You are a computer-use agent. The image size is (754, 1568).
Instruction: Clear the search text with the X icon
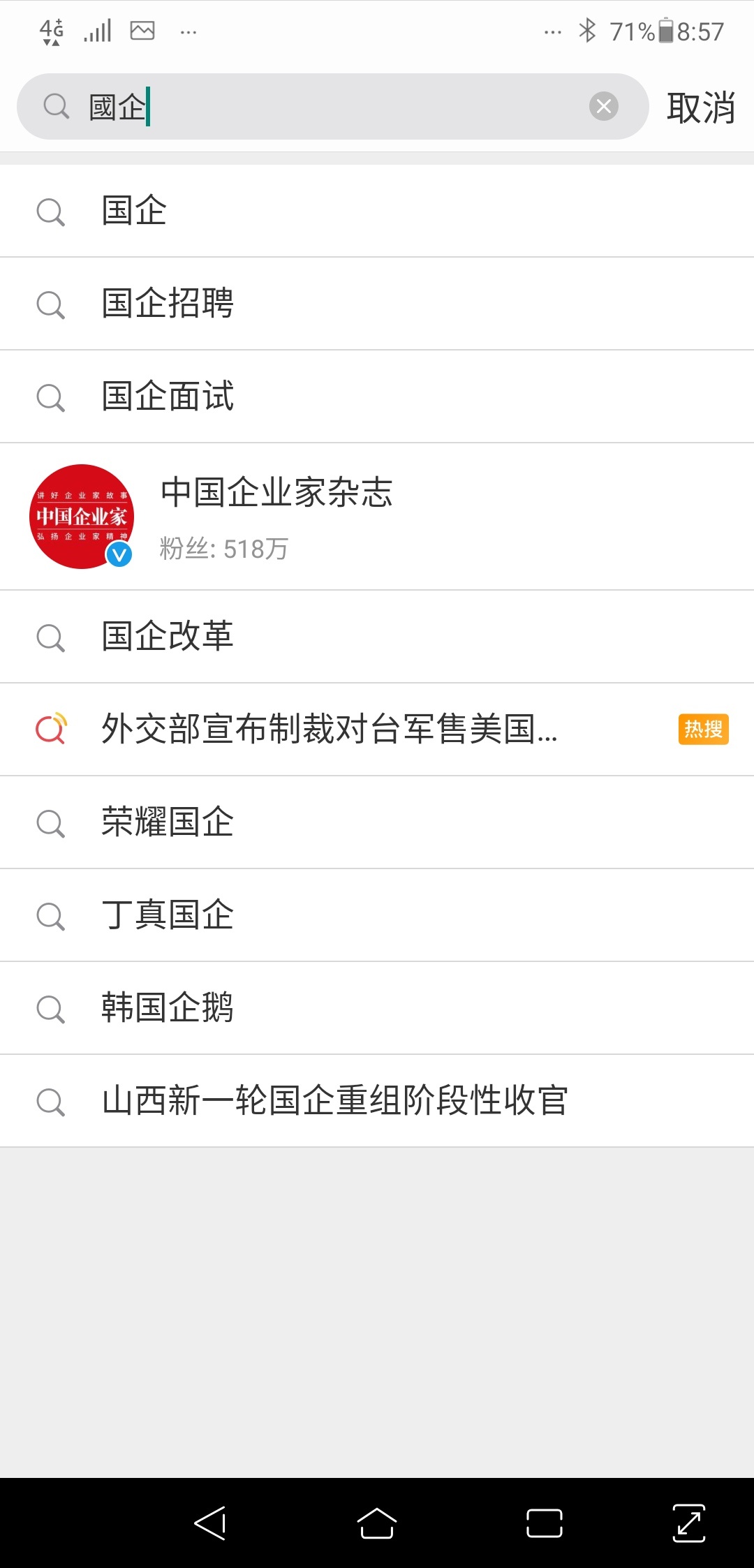point(604,106)
